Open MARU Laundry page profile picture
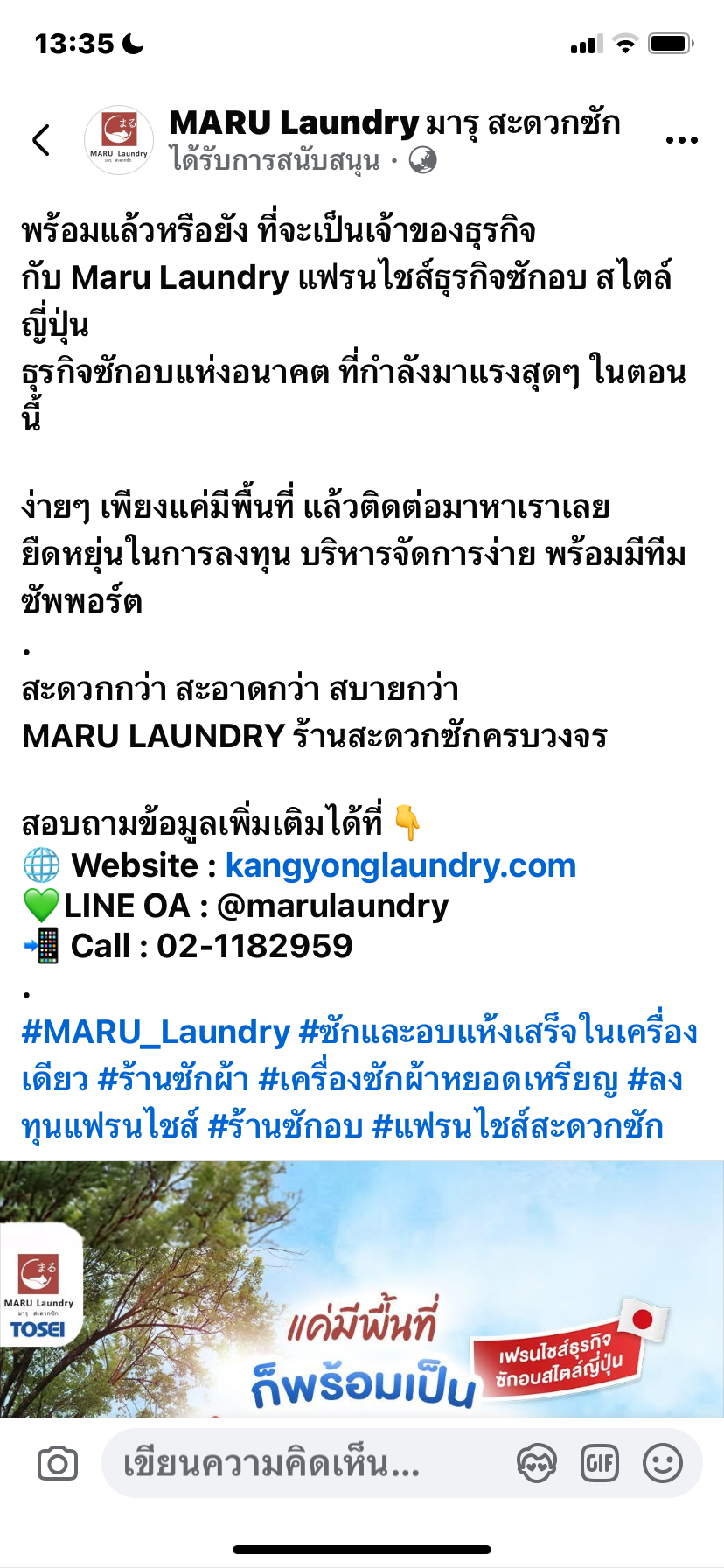724x1568 pixels. pyautogui.click(x=119, y=140)
